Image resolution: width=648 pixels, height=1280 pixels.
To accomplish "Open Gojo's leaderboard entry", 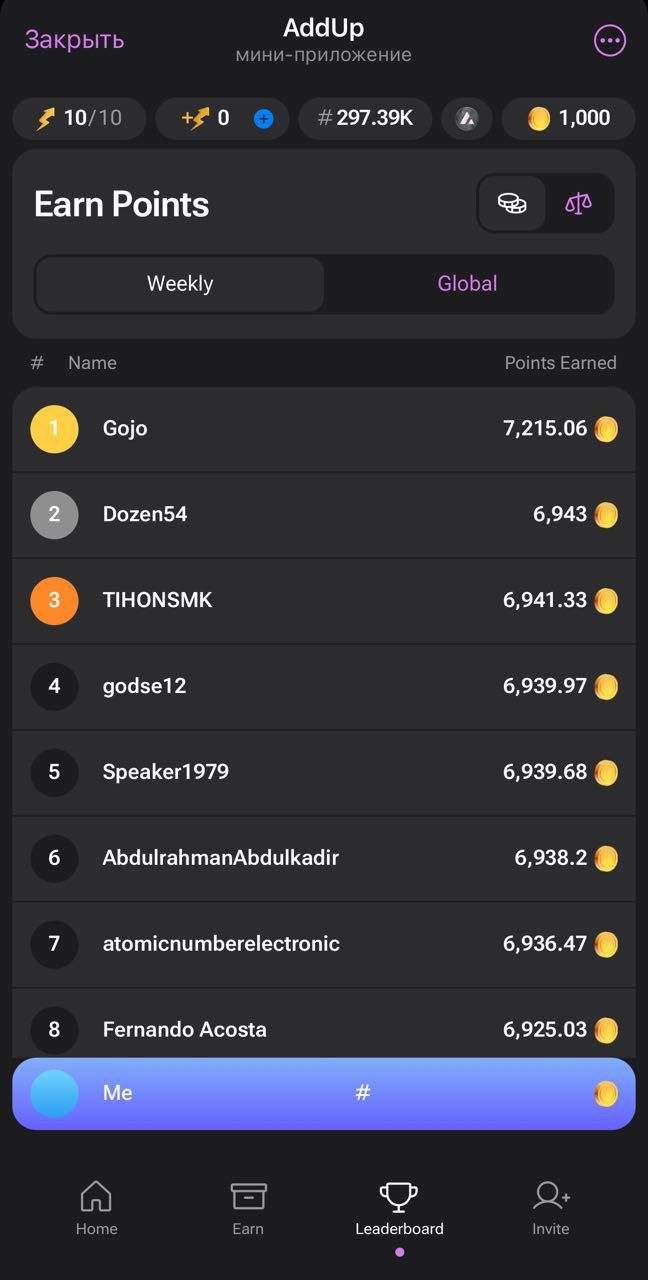I will coord(323,429).
